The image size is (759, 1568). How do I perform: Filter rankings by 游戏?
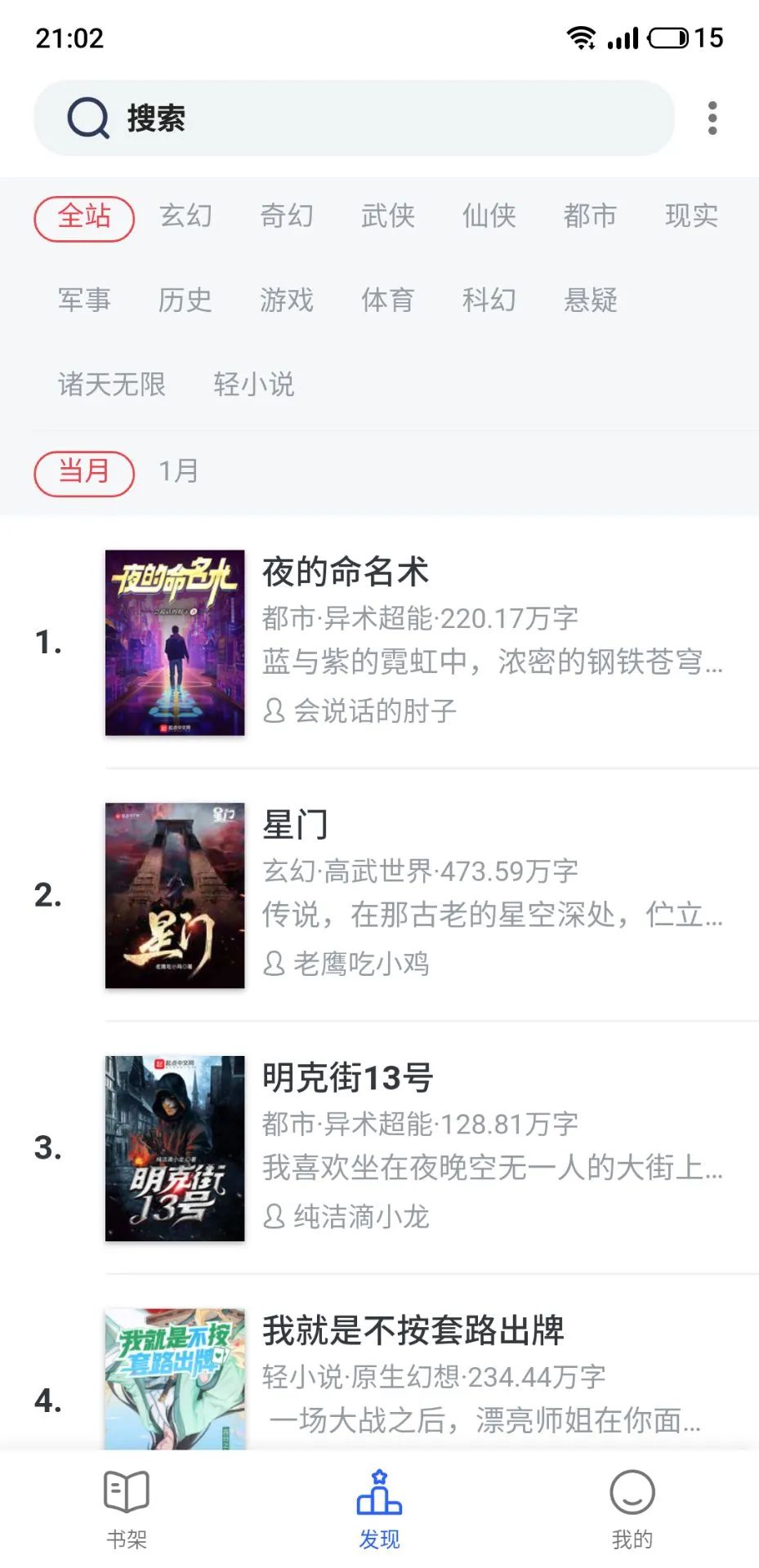287,301
